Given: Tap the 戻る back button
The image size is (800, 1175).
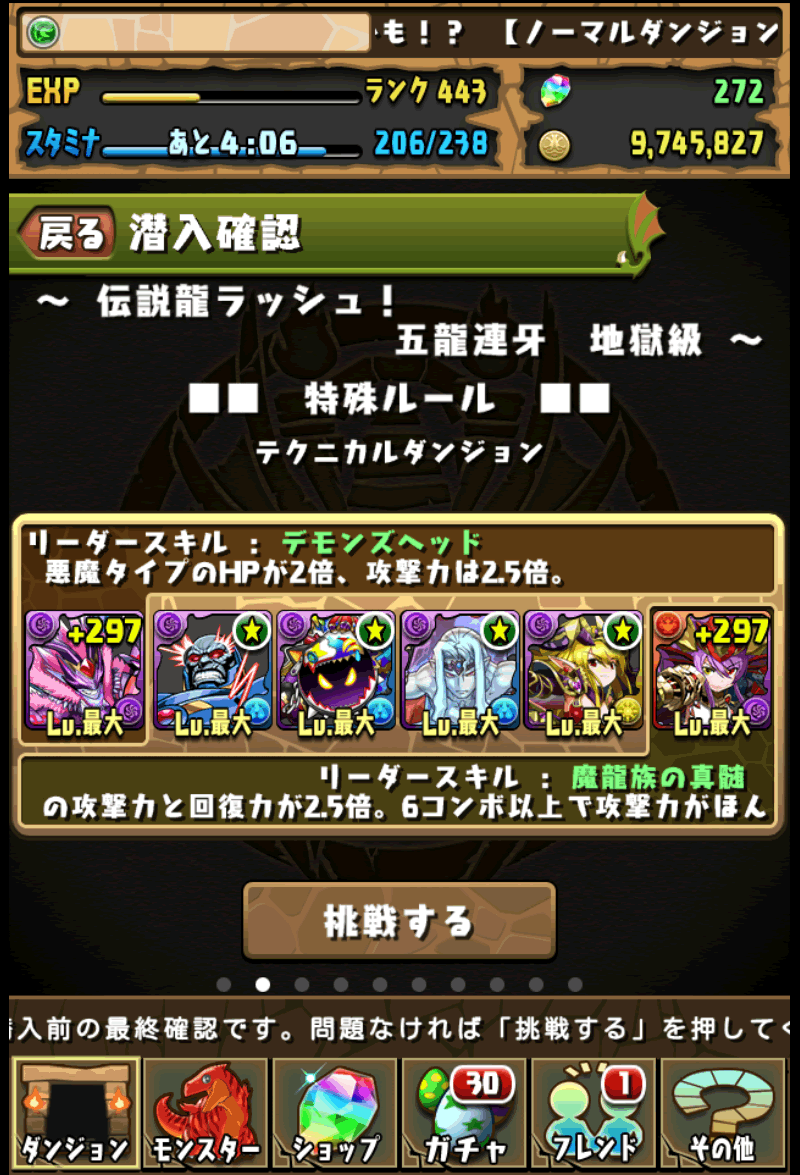Looking at the screenshot, I should (x=66, y=234).
